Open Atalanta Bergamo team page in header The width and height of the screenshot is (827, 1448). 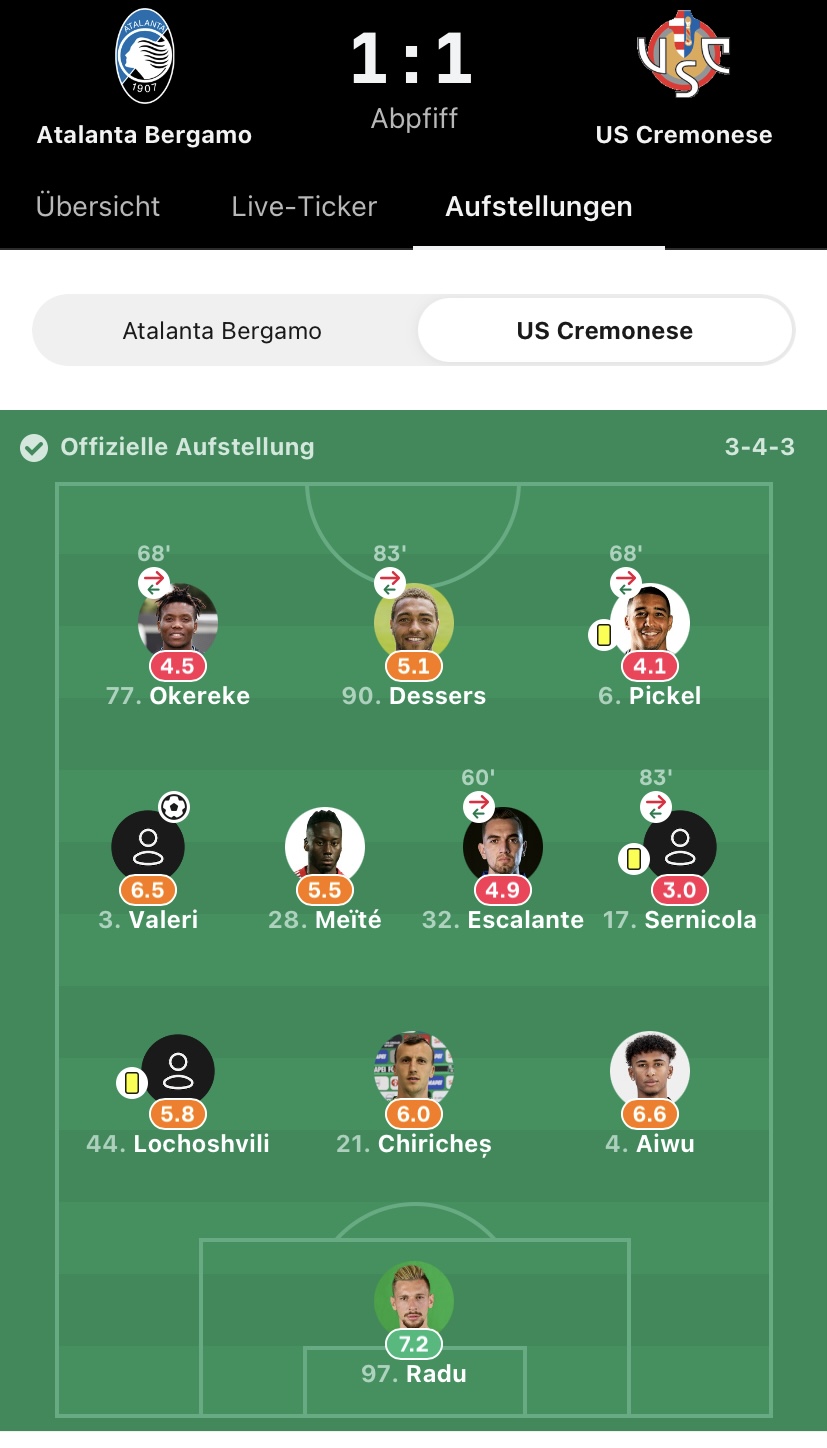pyautogui.click(x=144, y=78)
